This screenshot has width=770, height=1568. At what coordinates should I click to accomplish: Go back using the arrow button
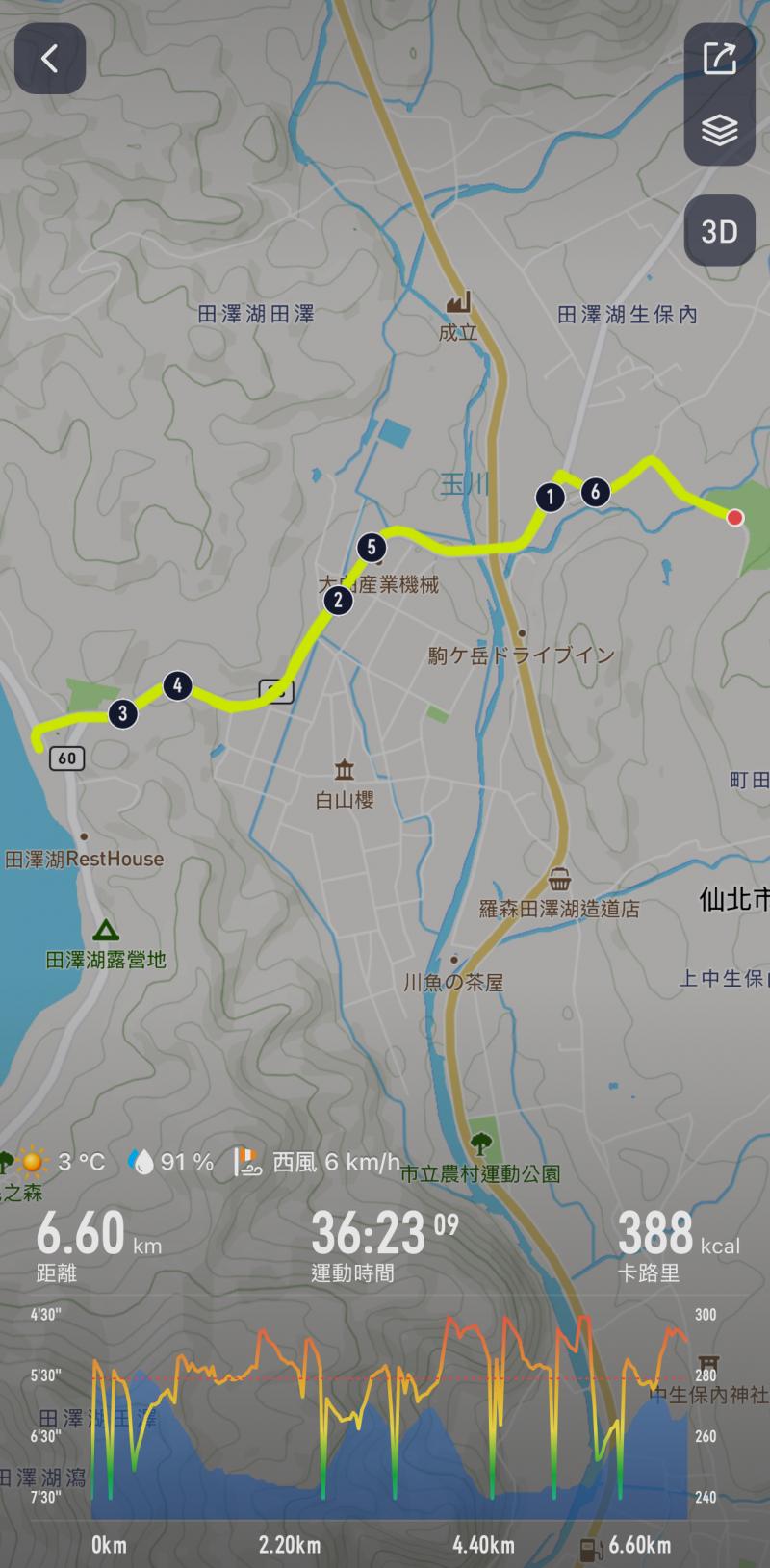(50, 59)
